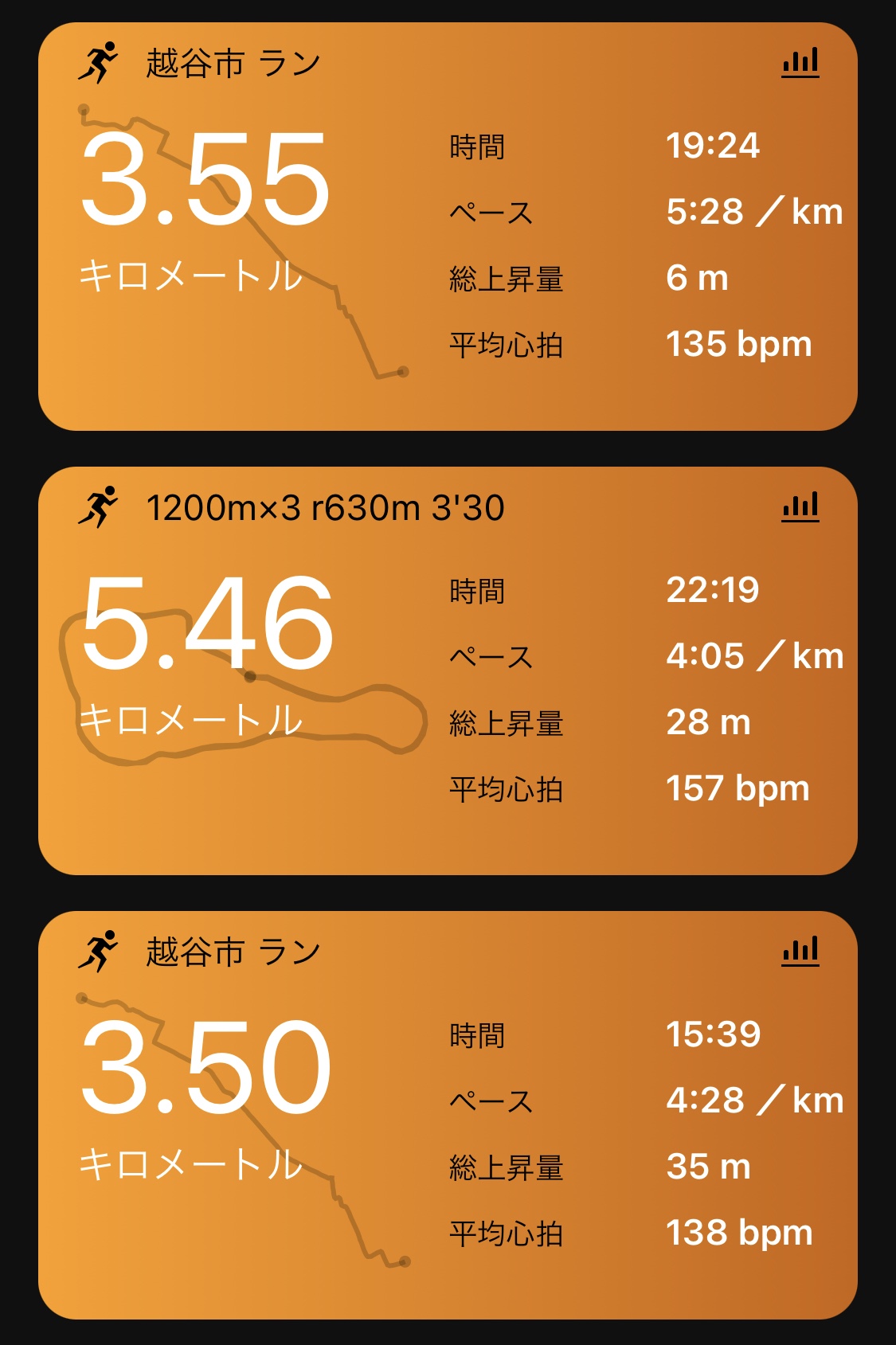Viewport: 896px width, 1345px height.
Task: Show stats chart for the 1200m×3 interval run
Action: click(800, 506)
